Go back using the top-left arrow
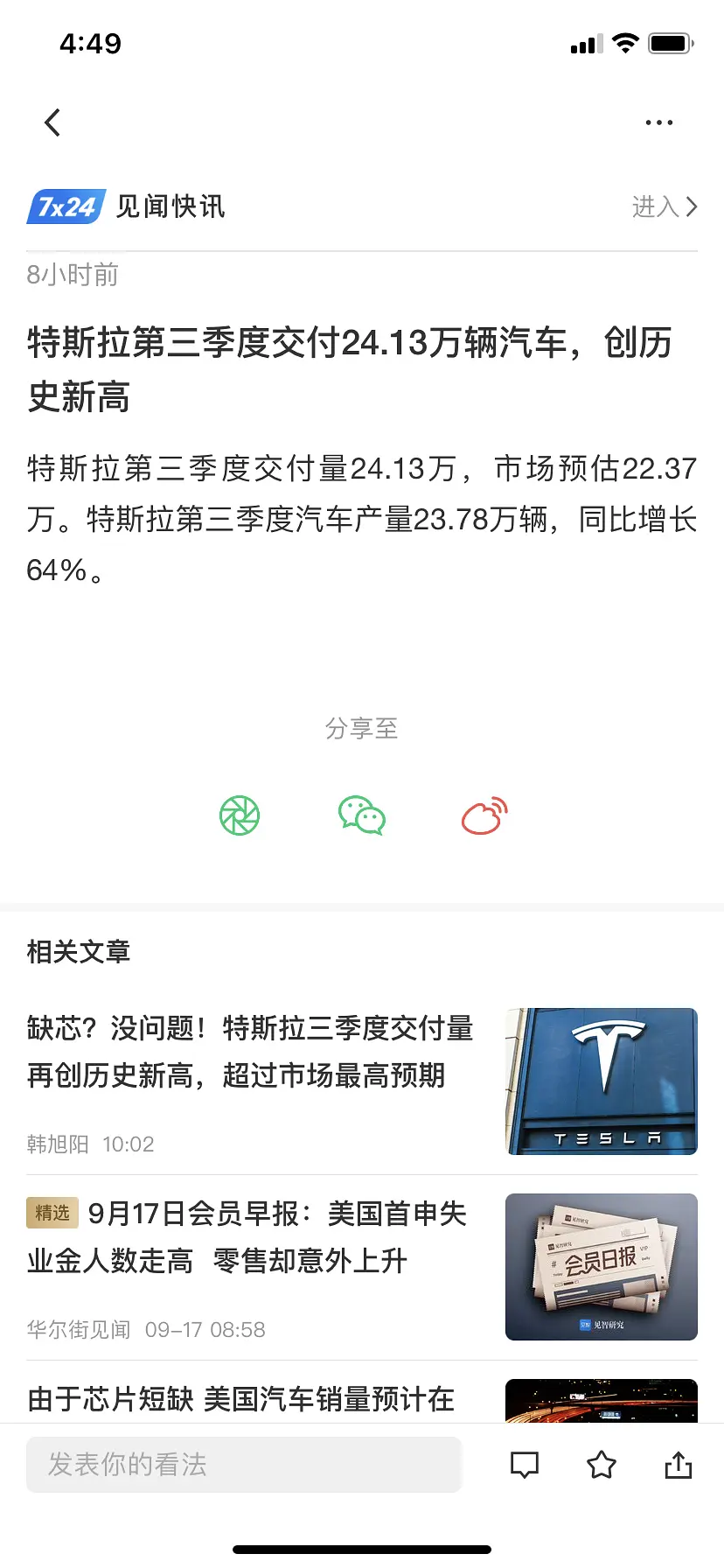The width and height of the screenshot is (724, 1568). (52, 122)
